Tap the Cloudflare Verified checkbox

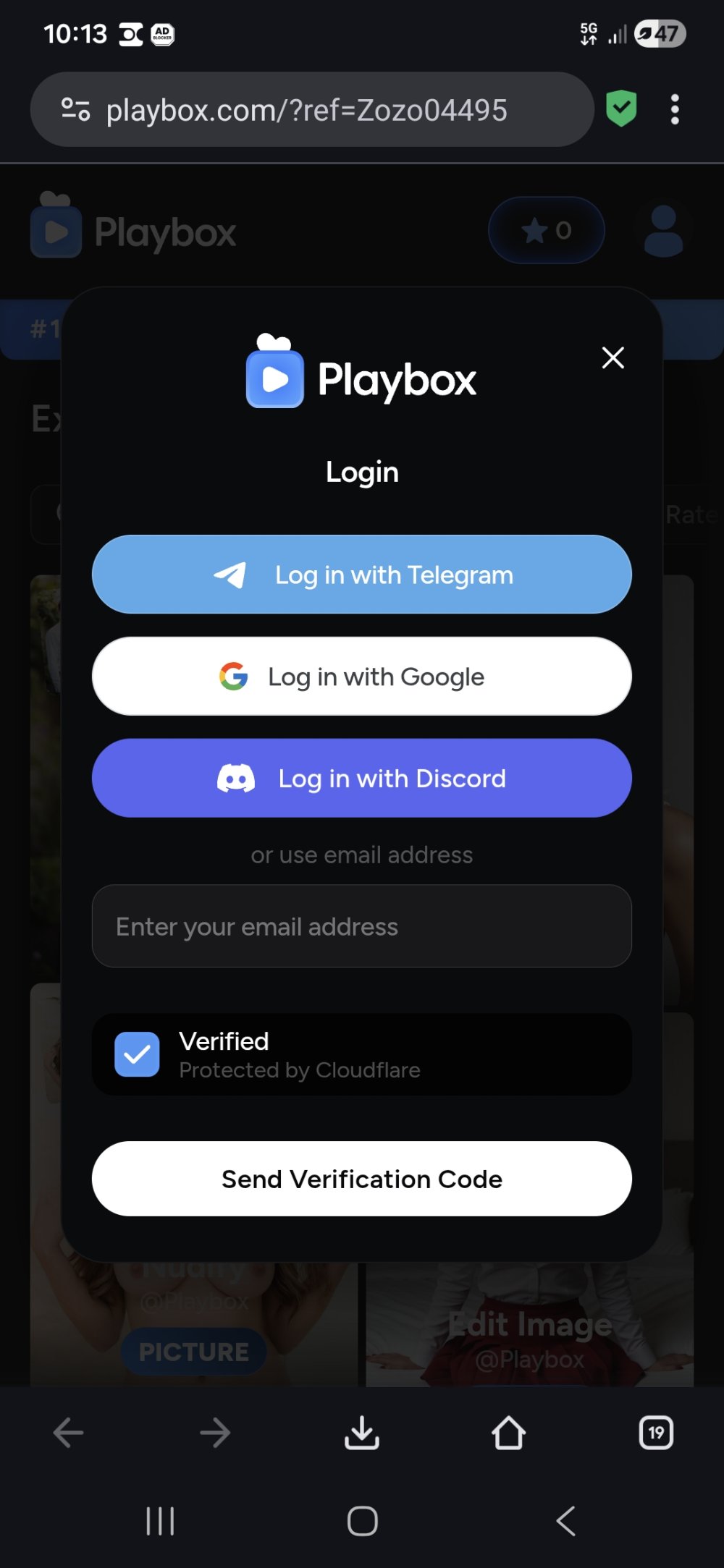tap(137, 1054)
